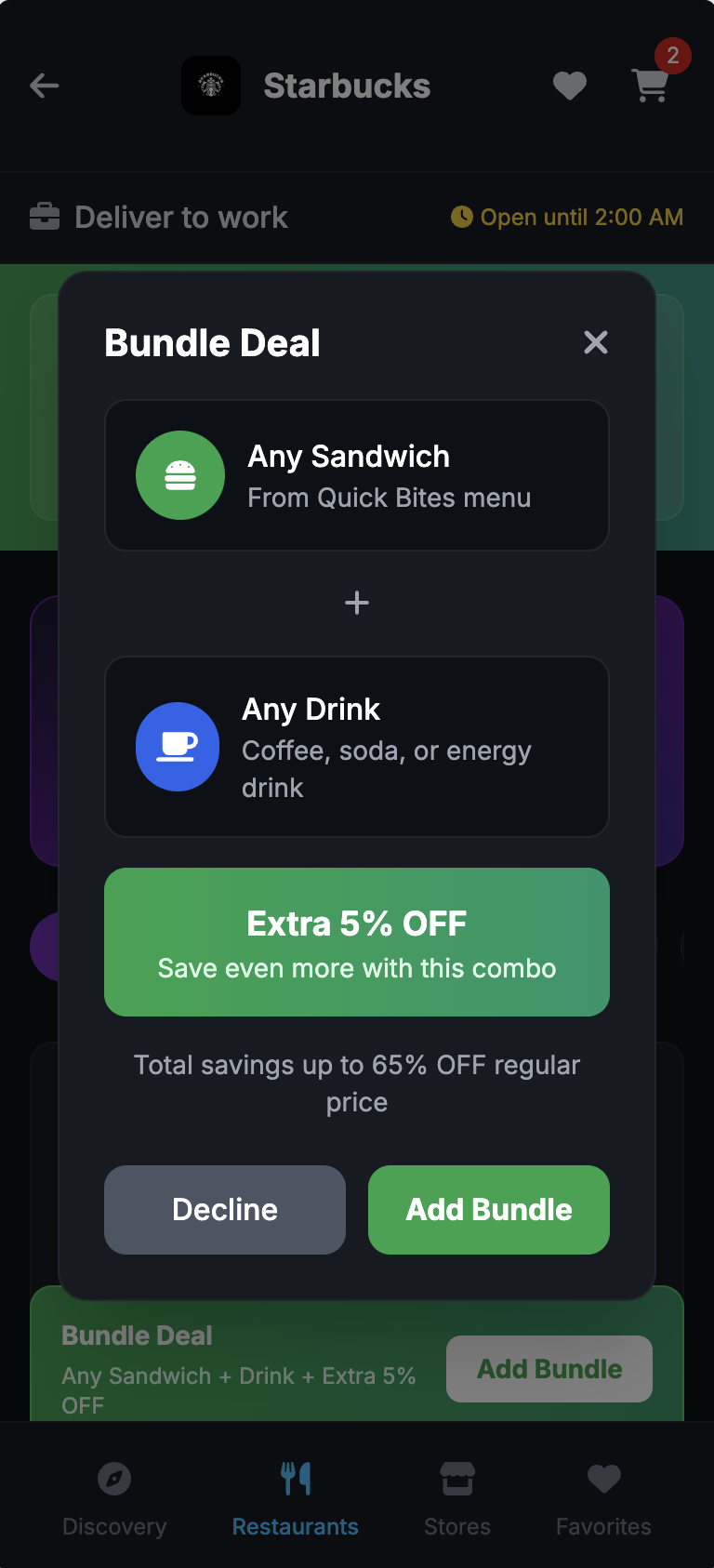Favorite Starbucks with the heart icon

[570, 86]
